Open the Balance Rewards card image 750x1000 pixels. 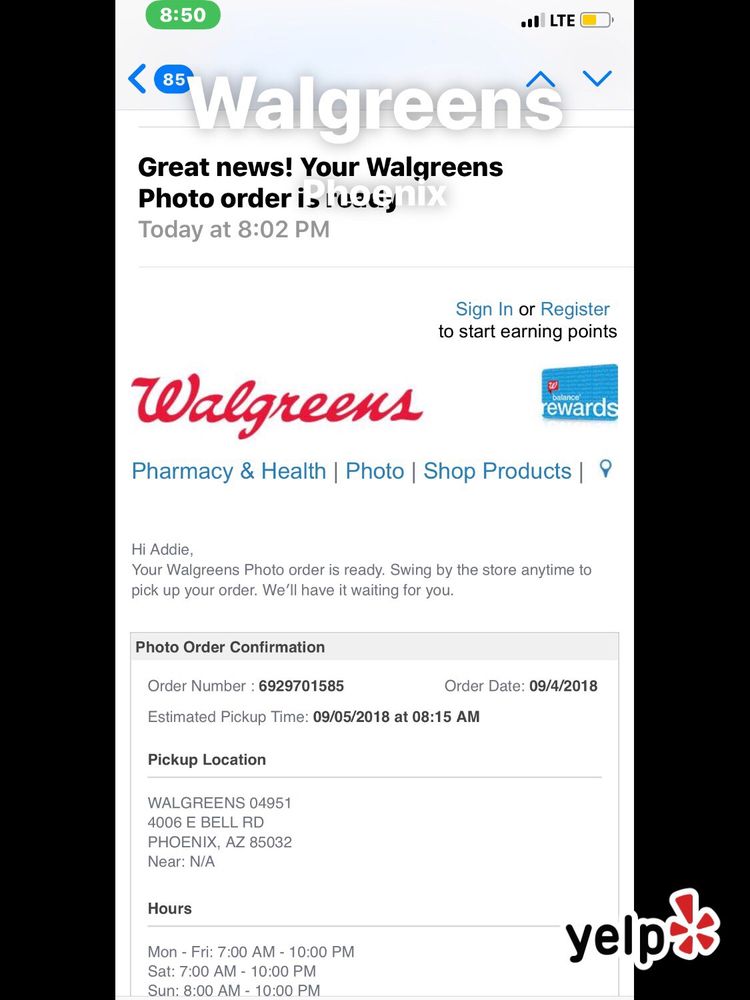[x=580, y=392]
